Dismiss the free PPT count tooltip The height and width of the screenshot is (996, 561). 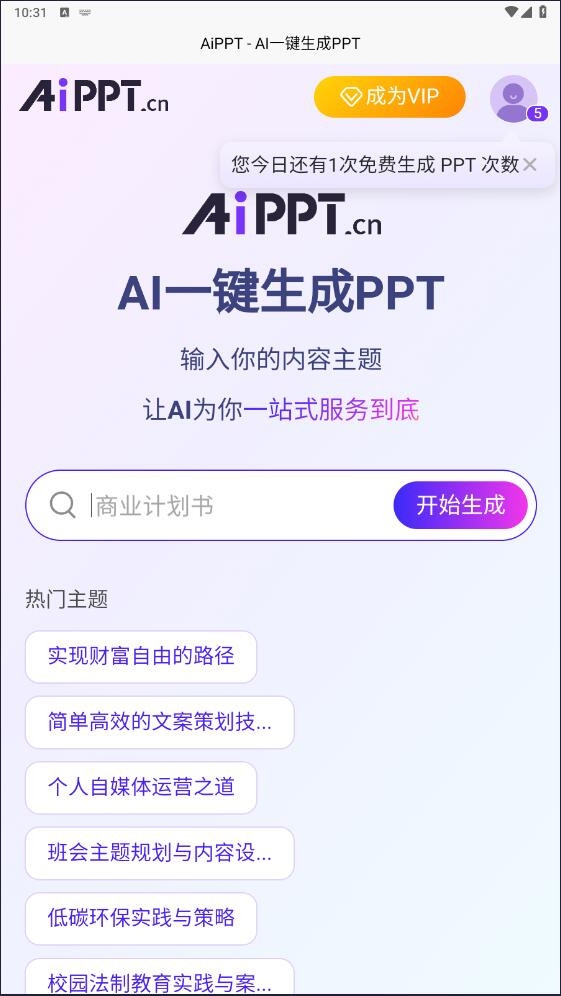pos(530,165)
